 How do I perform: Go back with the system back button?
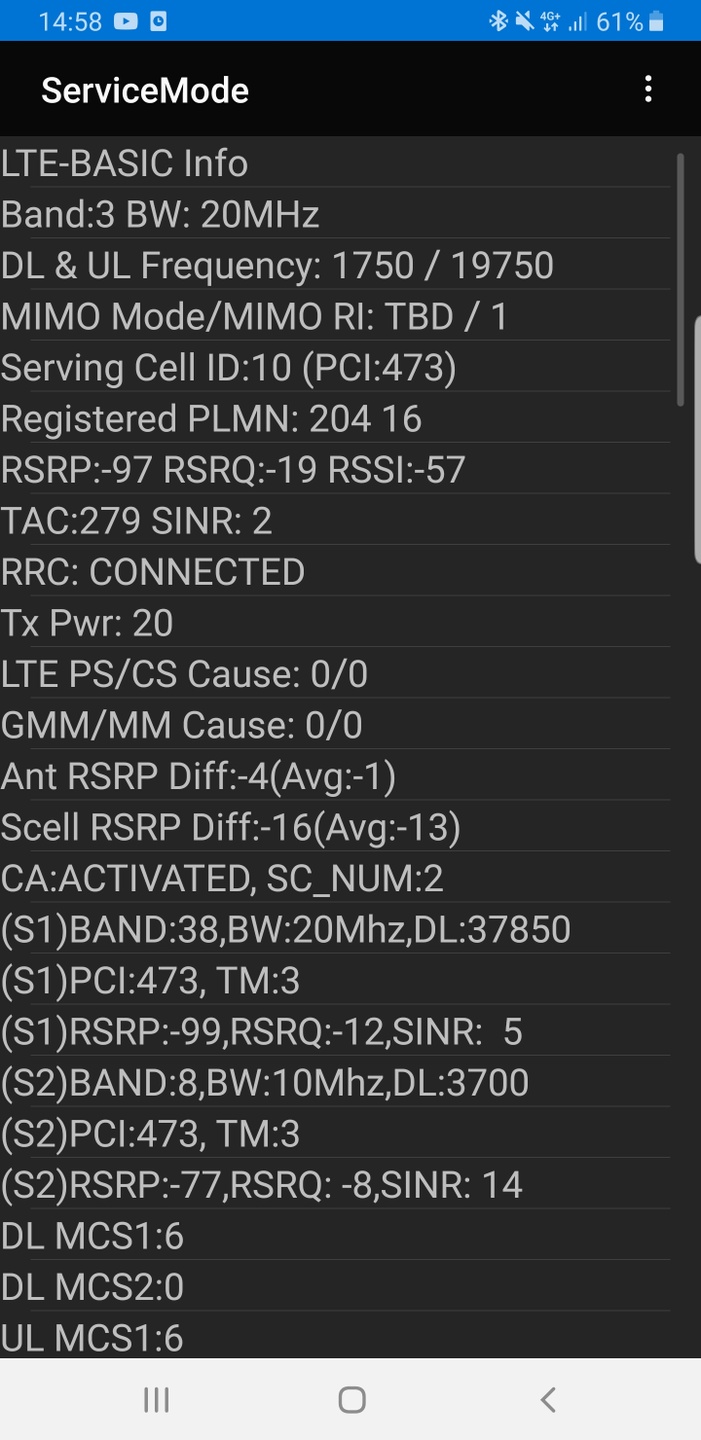coord(547,1399)
